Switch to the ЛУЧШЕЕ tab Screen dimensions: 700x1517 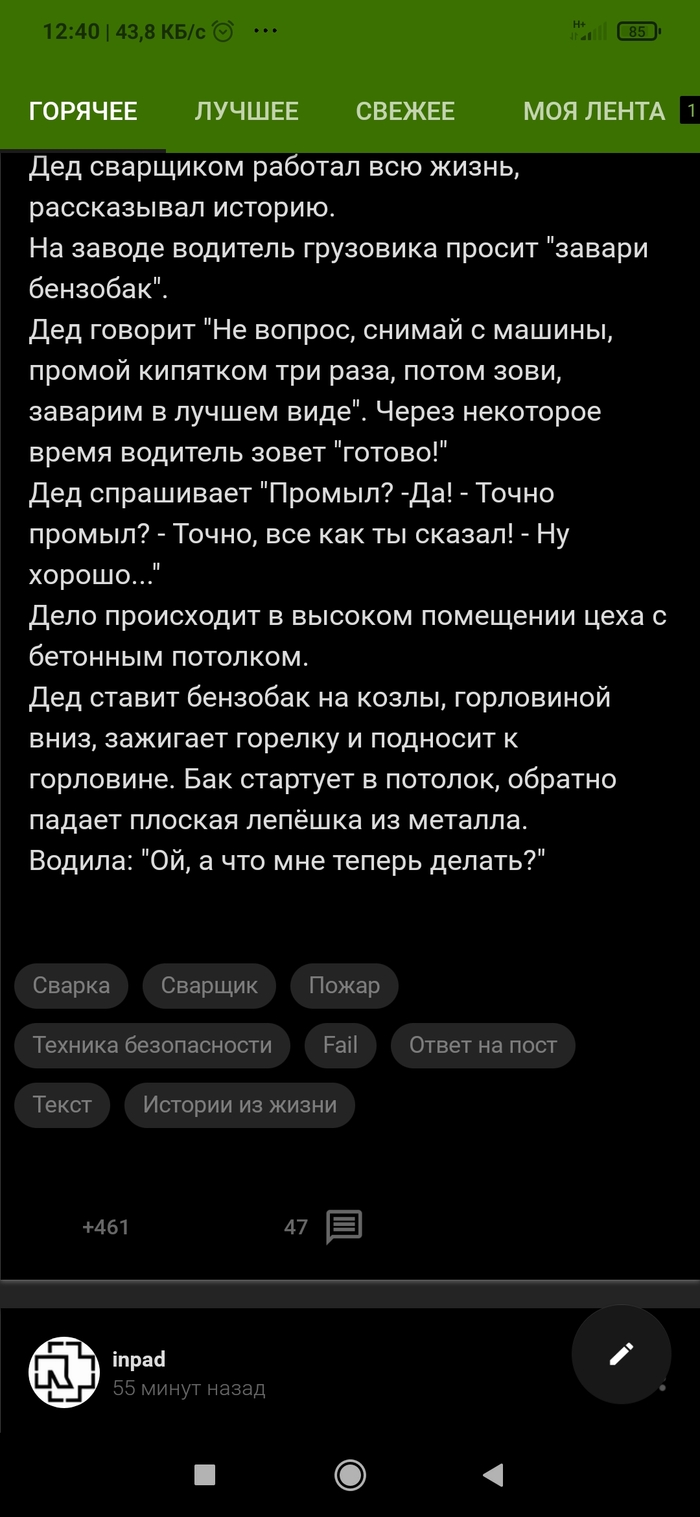[246, 111]
